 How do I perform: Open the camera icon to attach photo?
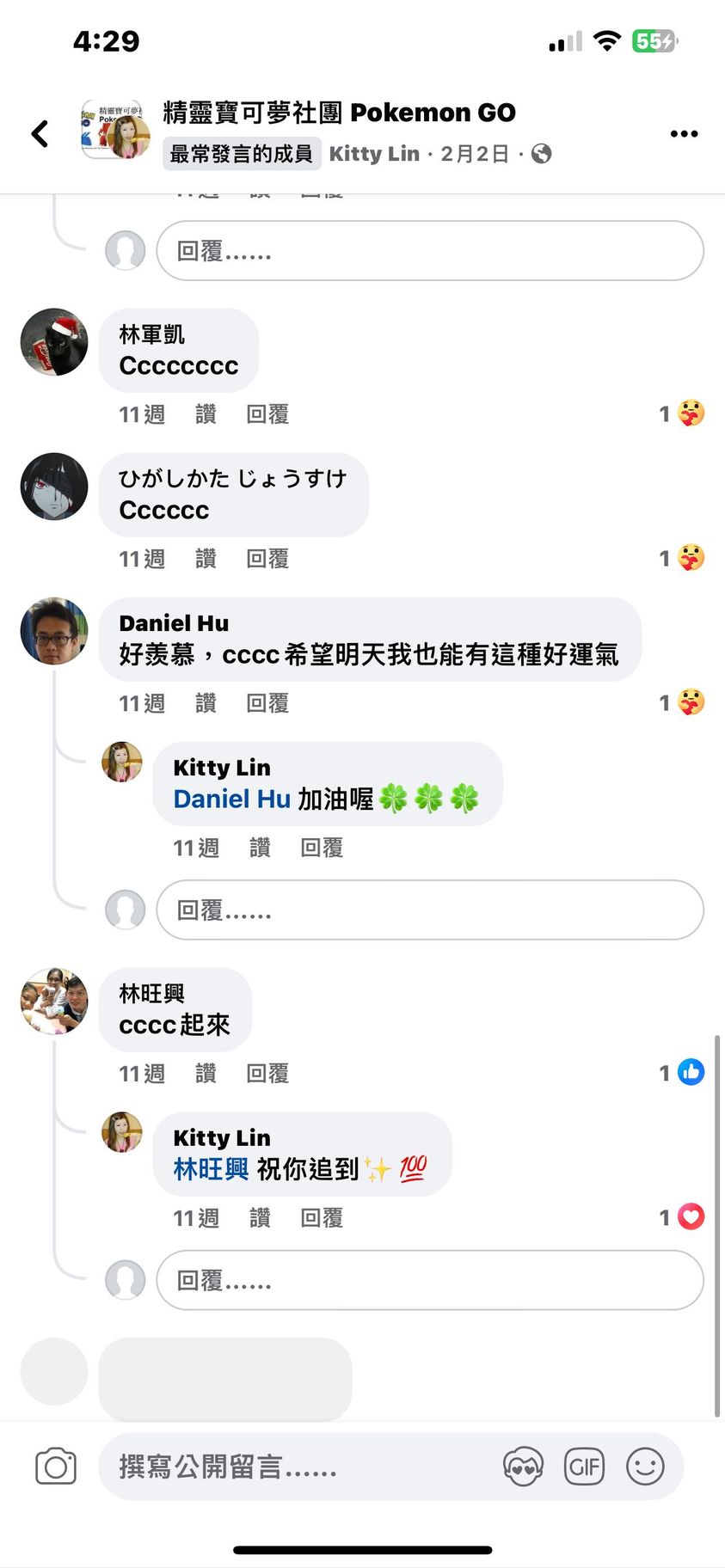coord(56,1467)
